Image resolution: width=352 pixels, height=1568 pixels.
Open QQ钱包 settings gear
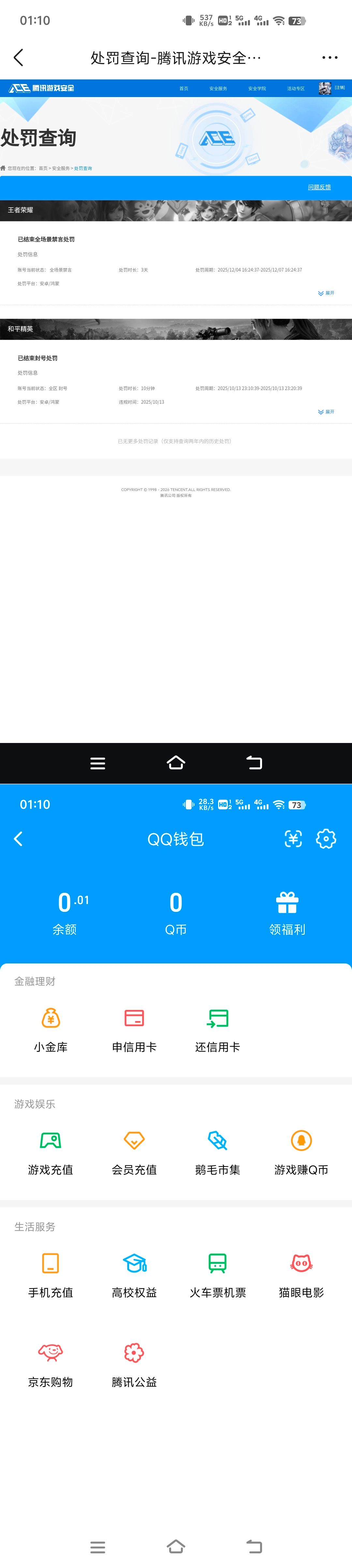tap(326, 839)
